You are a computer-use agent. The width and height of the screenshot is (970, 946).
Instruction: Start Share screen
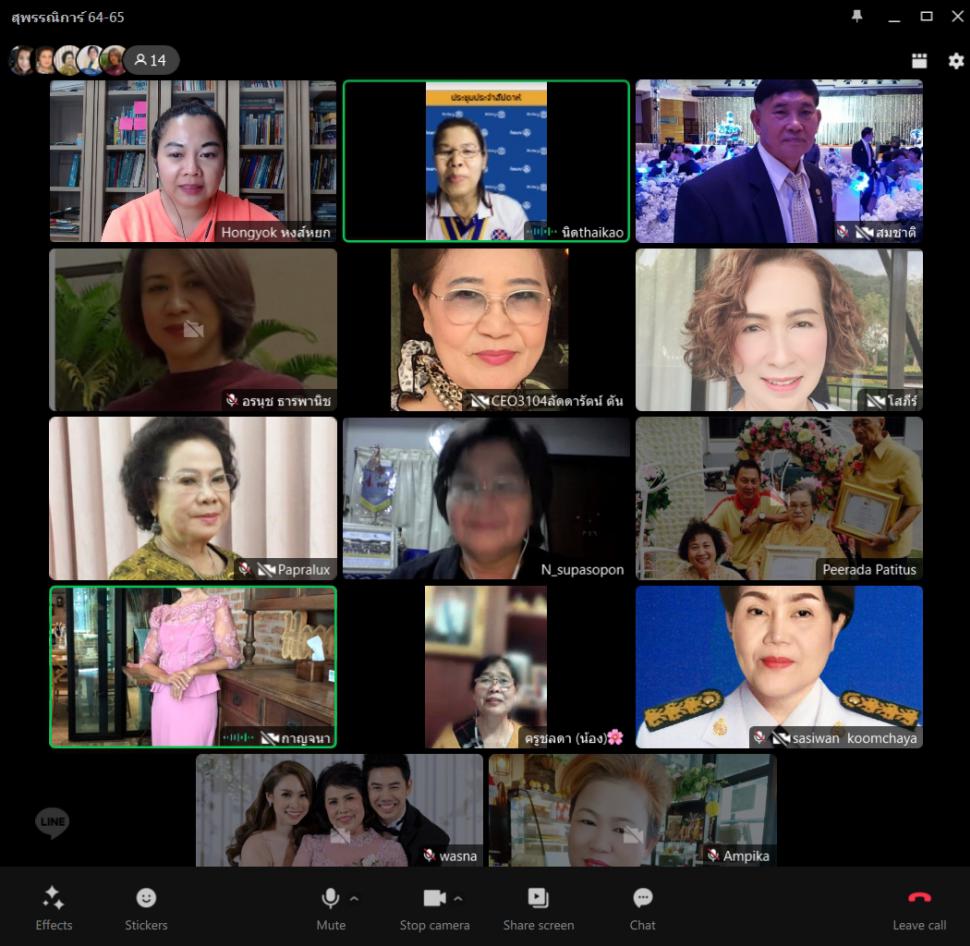click(x=538, y=907)
